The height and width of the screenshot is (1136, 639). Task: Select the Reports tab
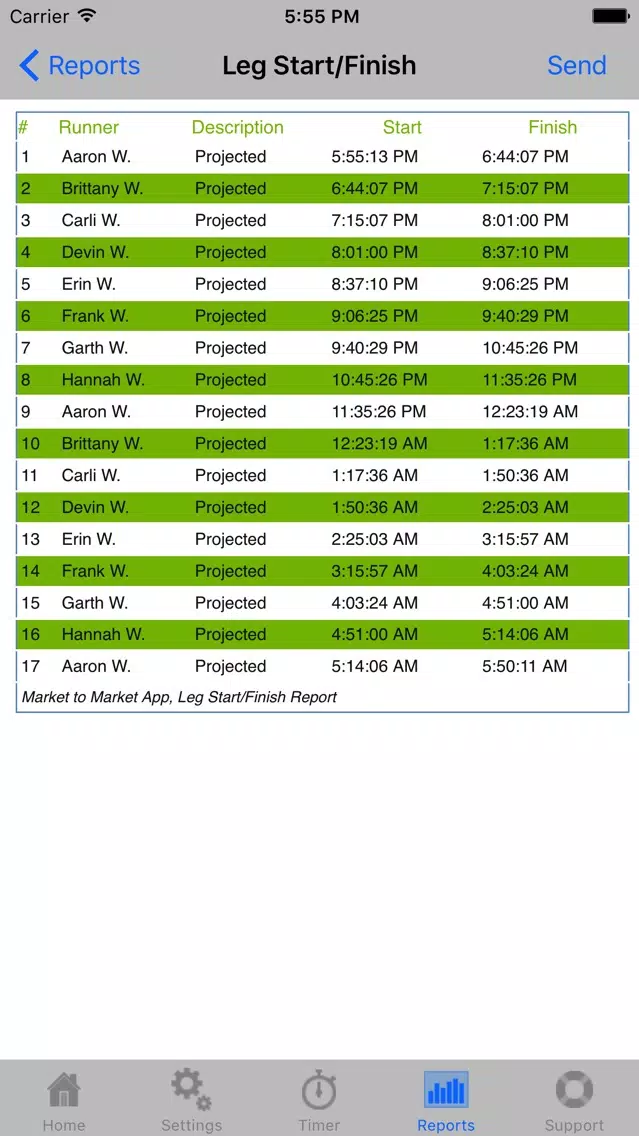click(446, 1099)
